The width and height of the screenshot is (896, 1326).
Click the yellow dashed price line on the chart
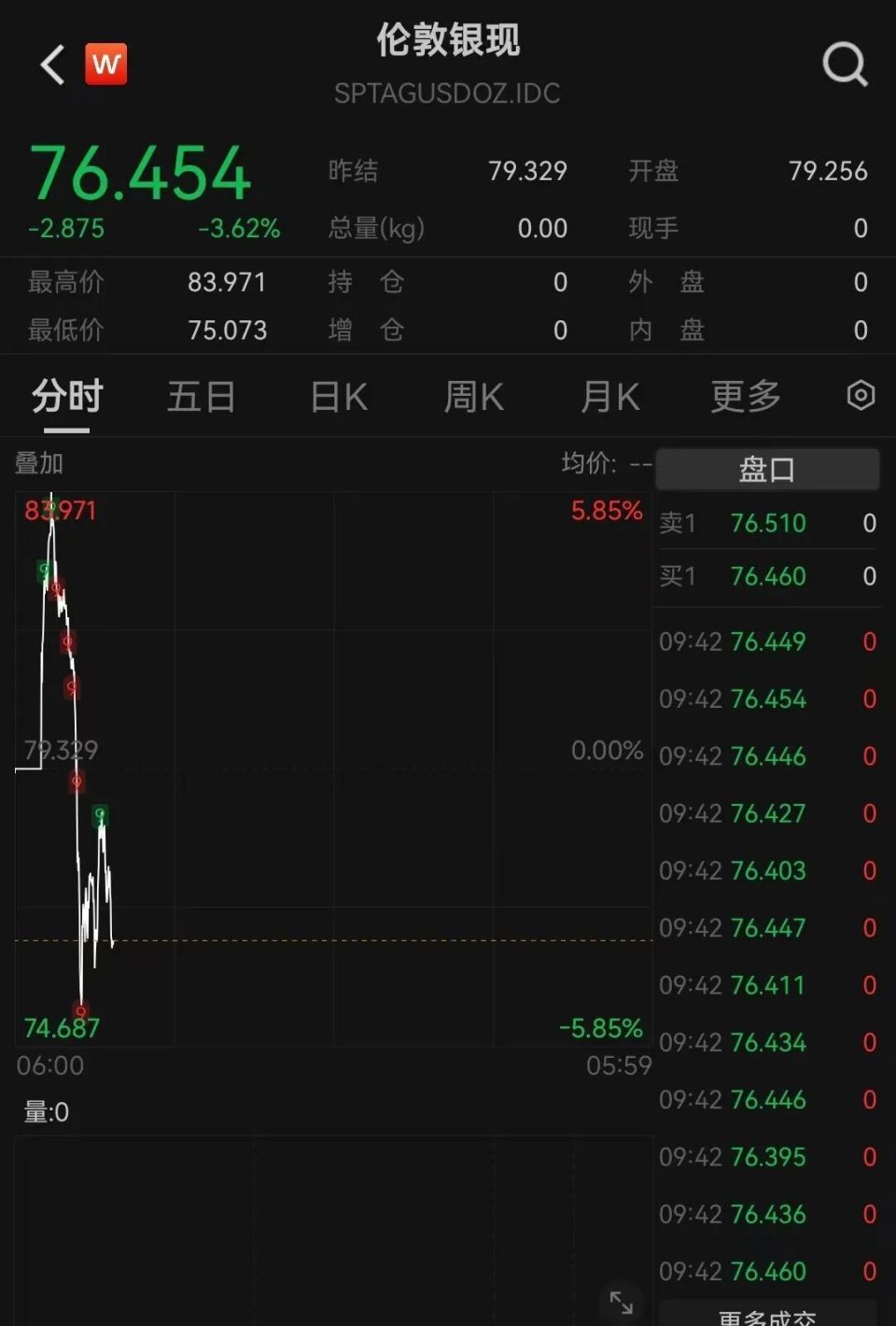tap(373, 941)
